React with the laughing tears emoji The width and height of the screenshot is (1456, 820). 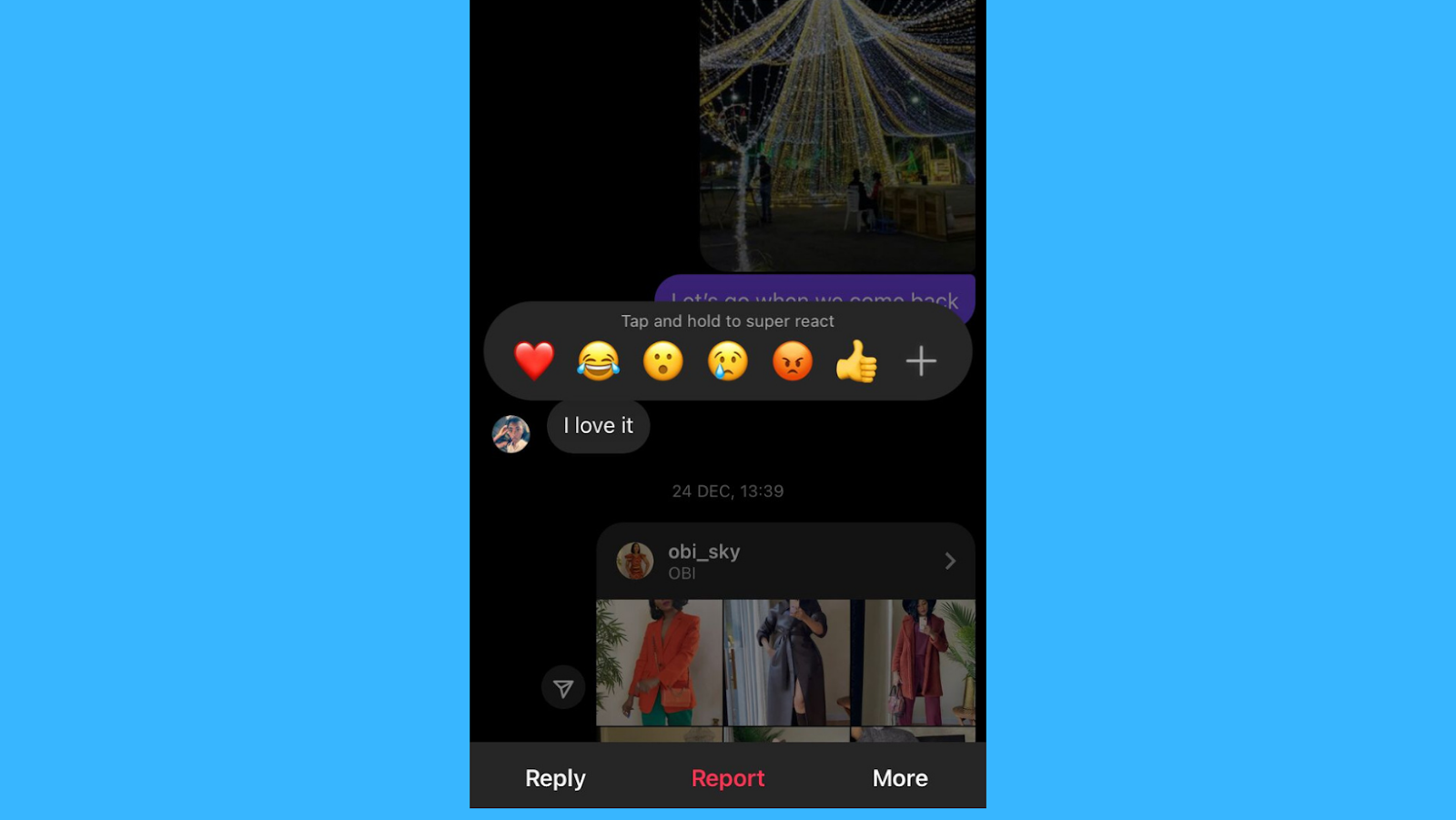pos(599,361)
